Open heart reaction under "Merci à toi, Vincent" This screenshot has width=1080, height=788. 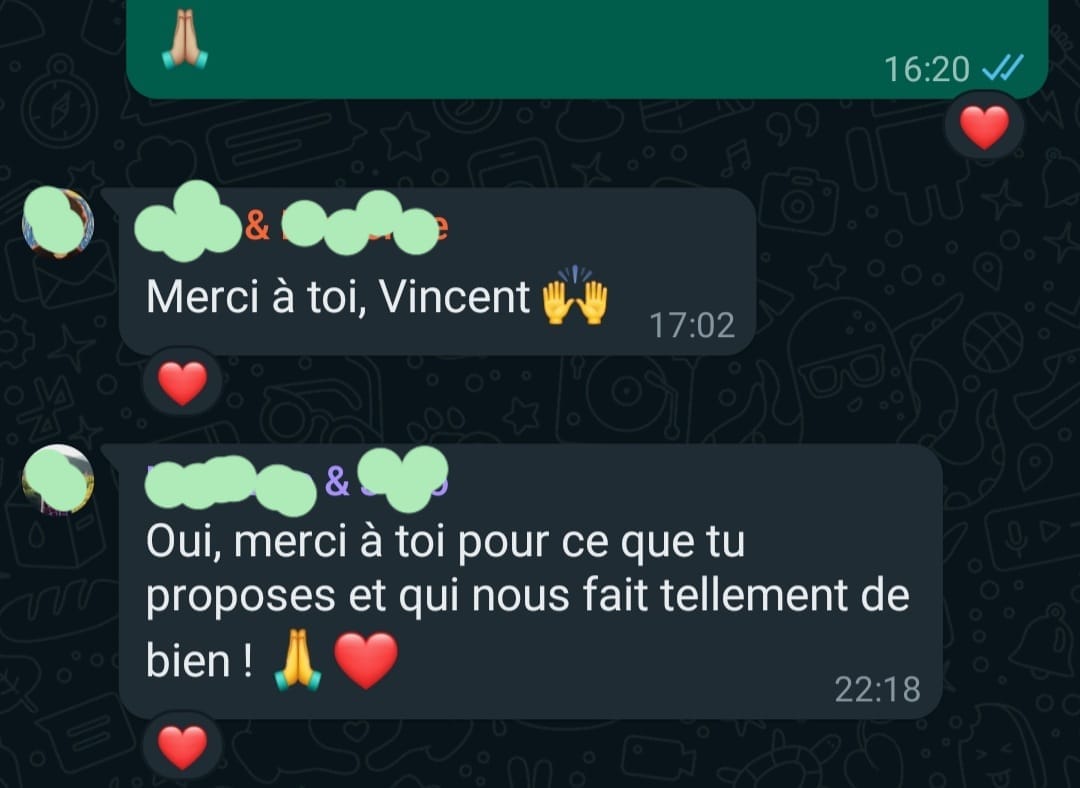pyautogui.click(x=182, y=383)
